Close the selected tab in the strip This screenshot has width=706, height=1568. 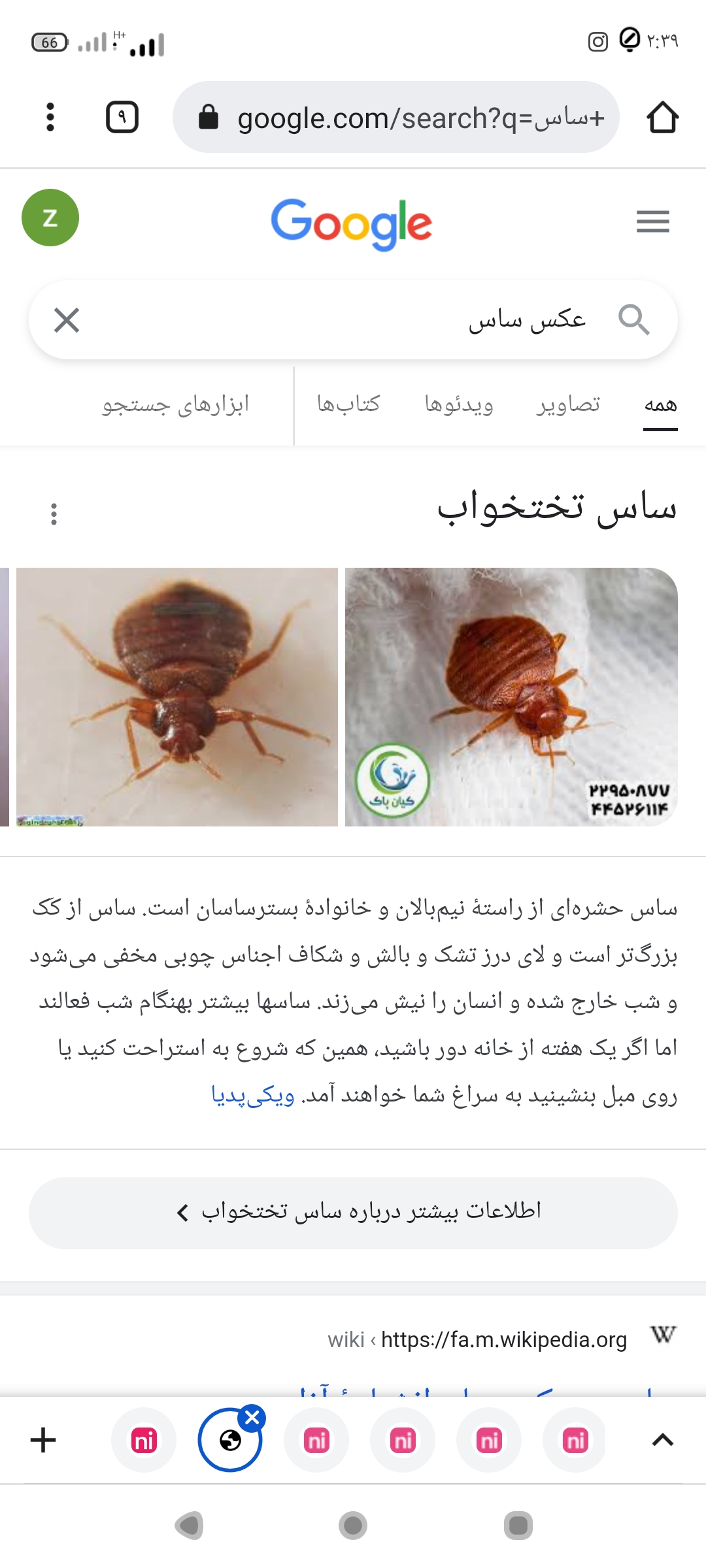coord(252,1417)
